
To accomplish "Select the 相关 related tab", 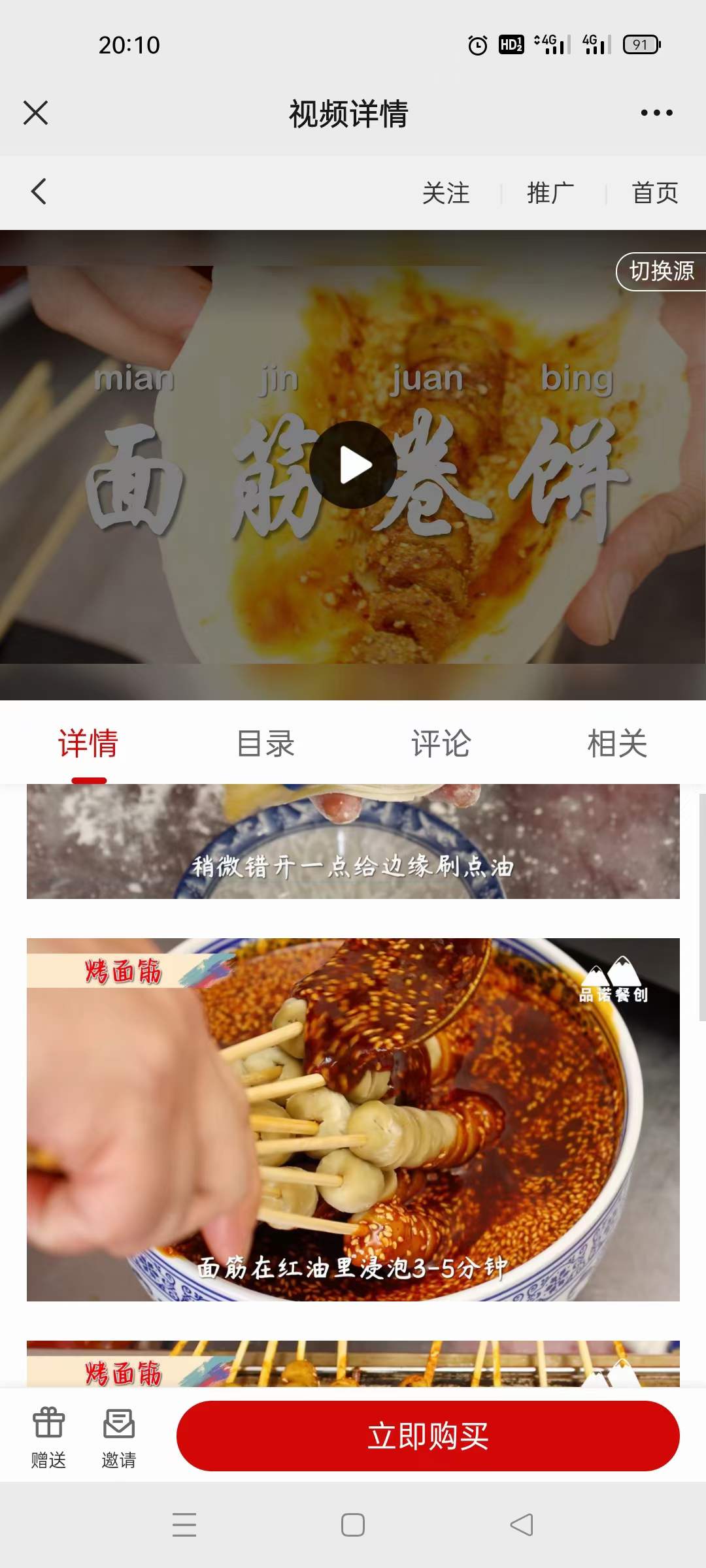I will point(616,743).
